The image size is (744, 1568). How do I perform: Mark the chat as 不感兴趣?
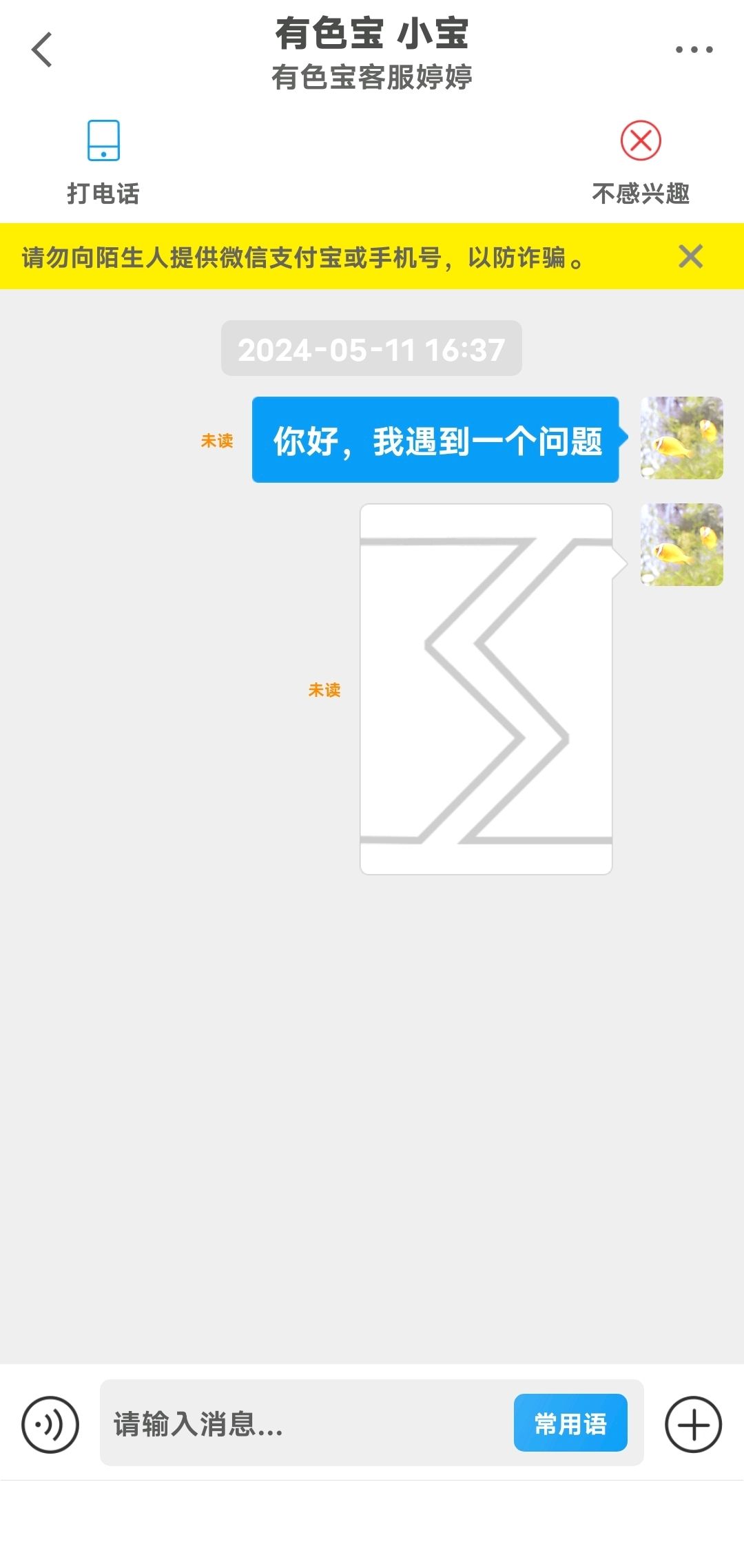[641, 163]
